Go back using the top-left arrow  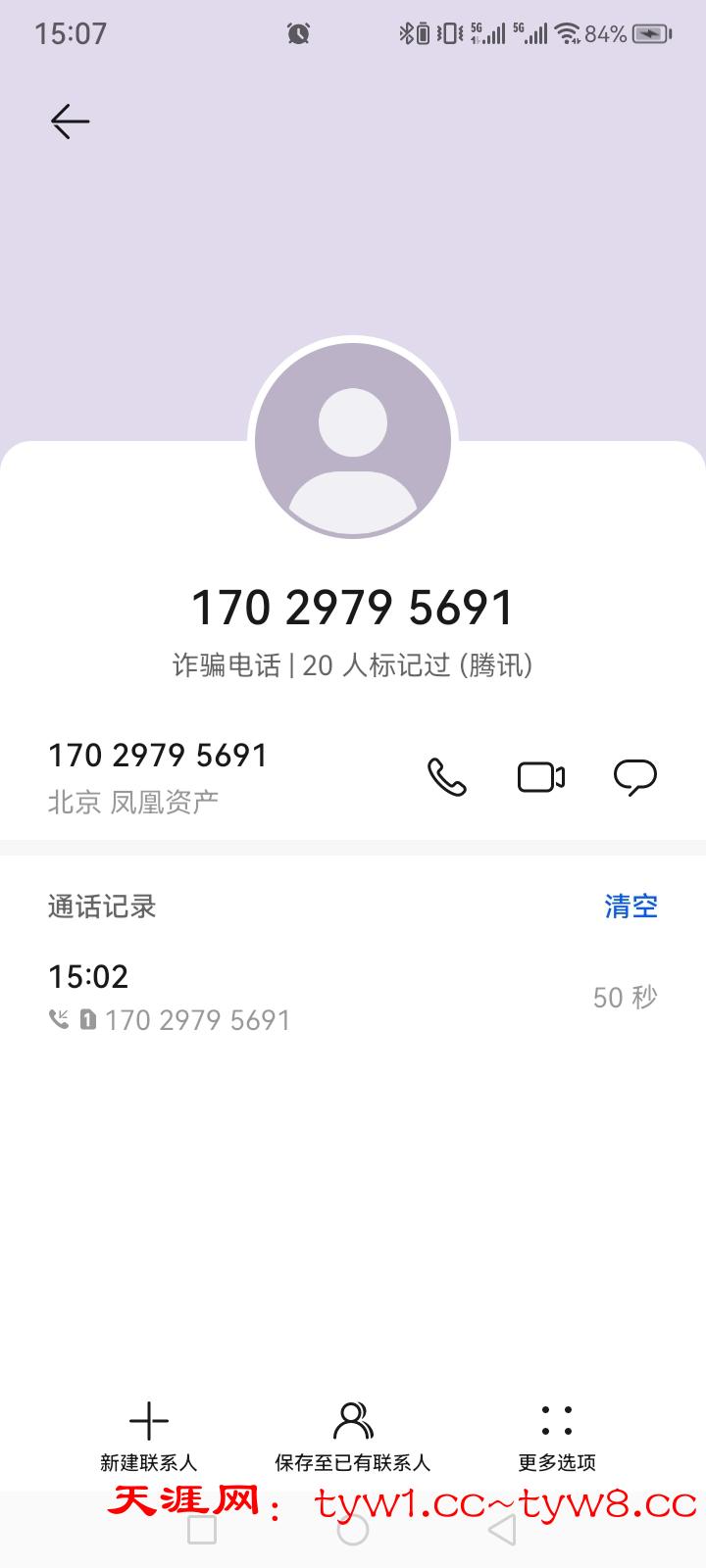tap(70, 122)
